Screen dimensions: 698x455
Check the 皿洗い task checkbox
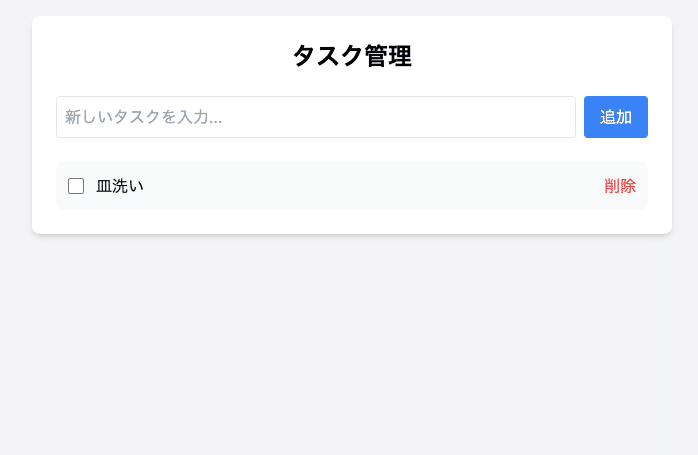click(76, 186)
